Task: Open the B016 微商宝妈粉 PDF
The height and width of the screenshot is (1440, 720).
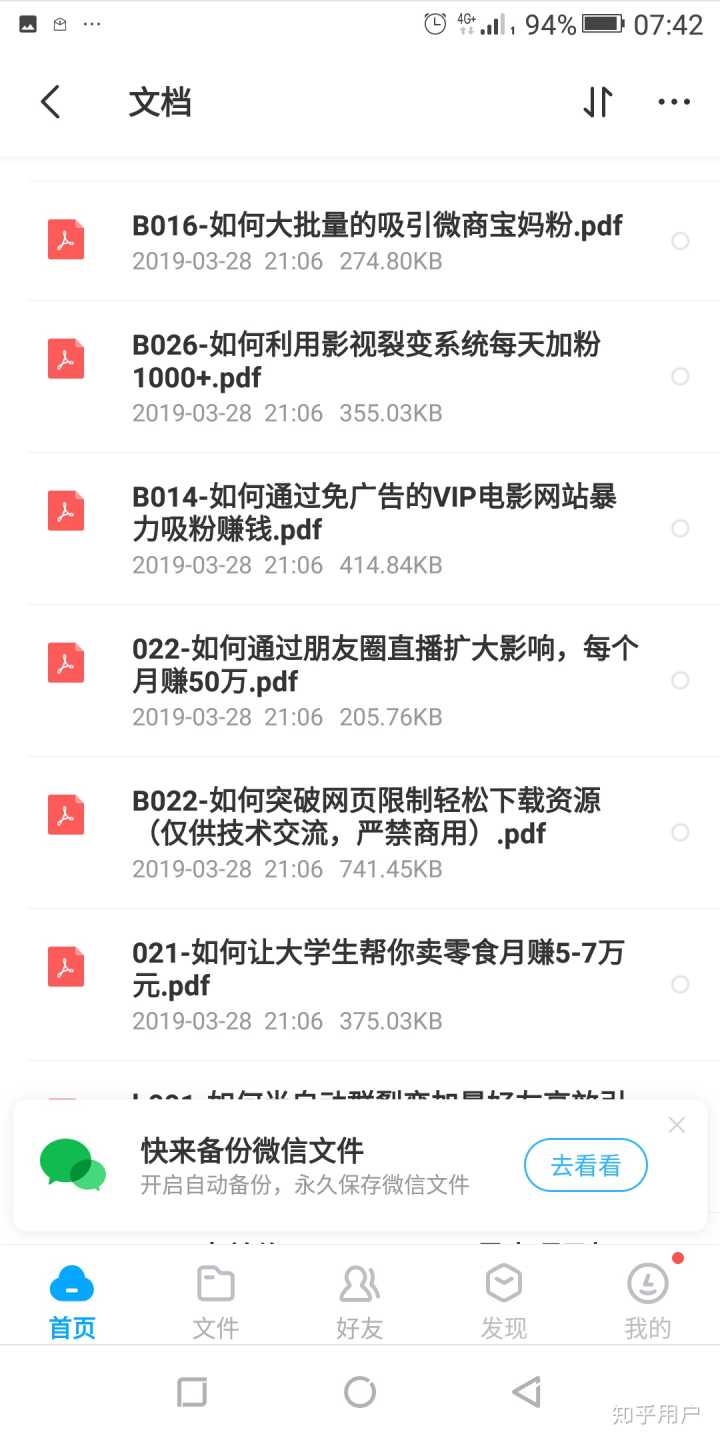Action: (376, 241)
